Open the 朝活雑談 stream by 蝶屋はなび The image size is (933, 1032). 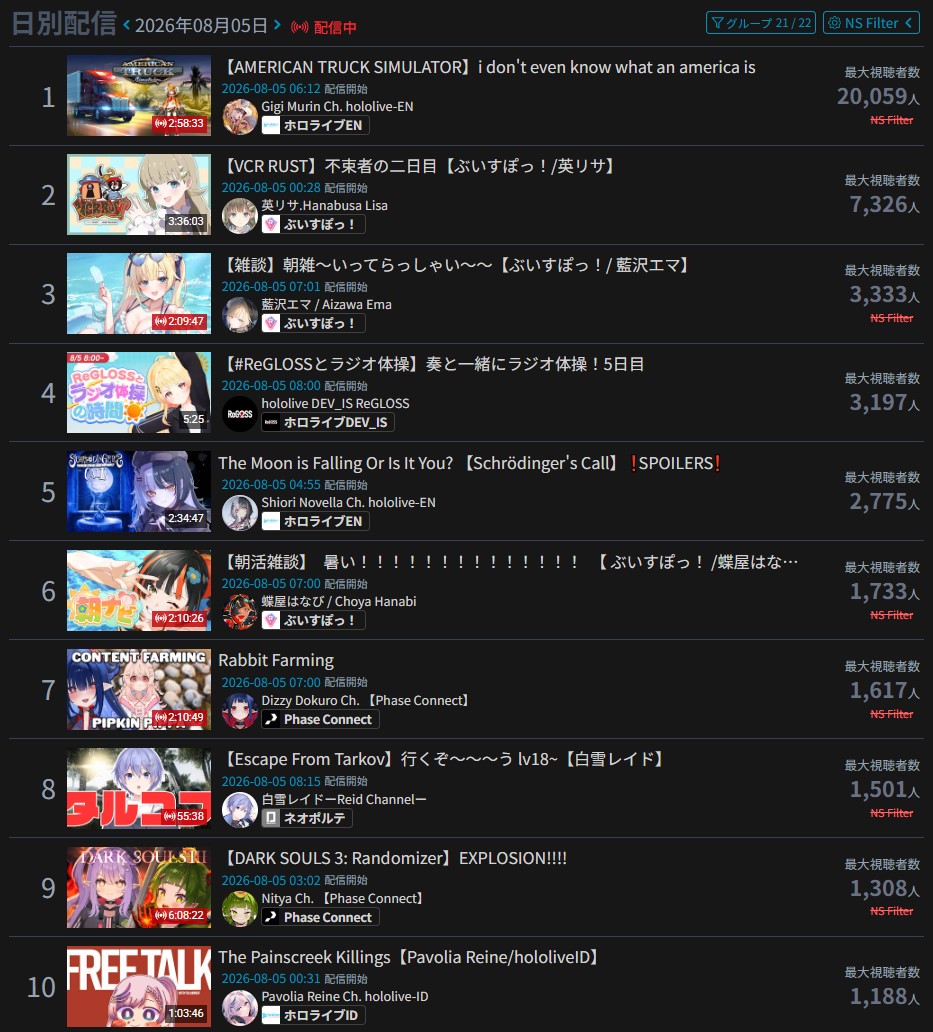pyautogui.click(x=510, y=562)
